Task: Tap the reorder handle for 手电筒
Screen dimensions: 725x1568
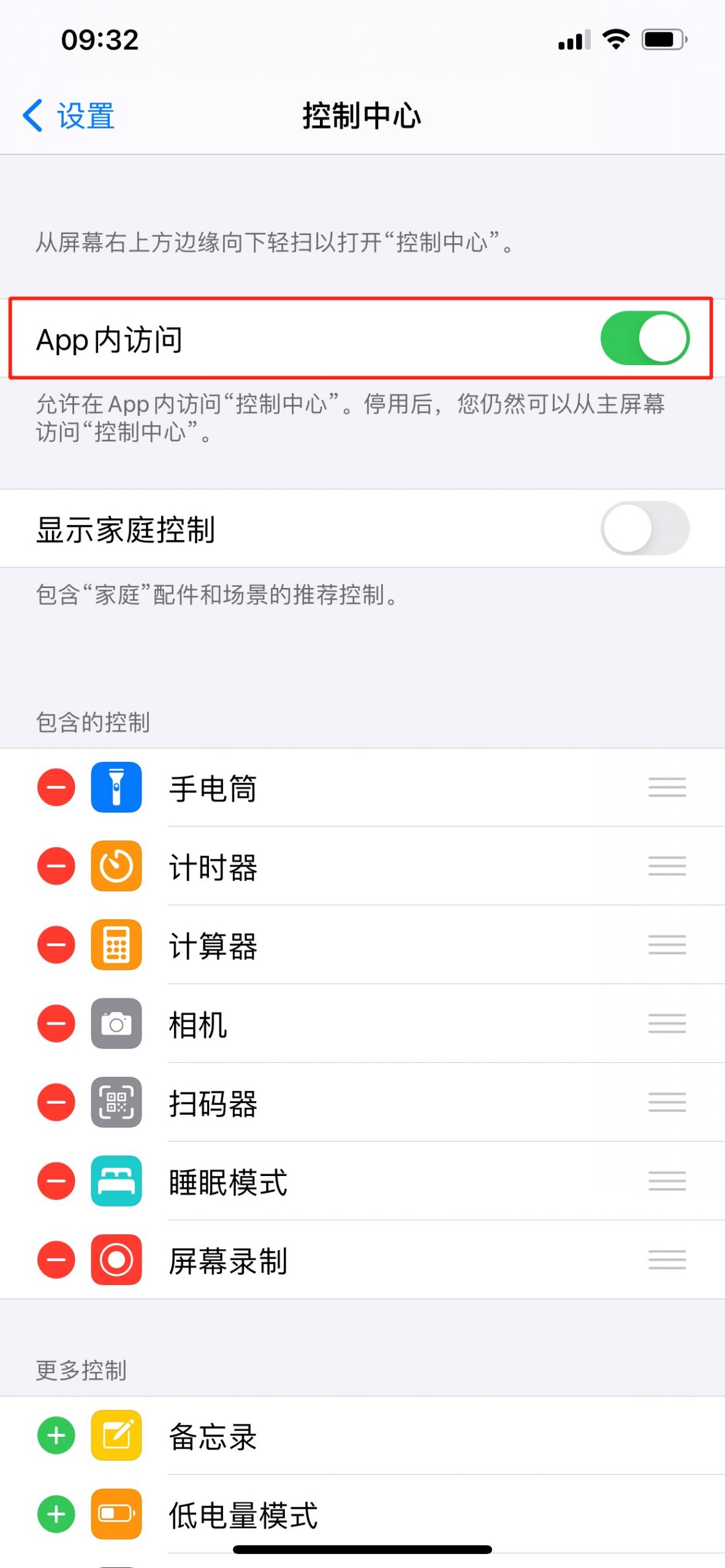Action: (667, 787)
